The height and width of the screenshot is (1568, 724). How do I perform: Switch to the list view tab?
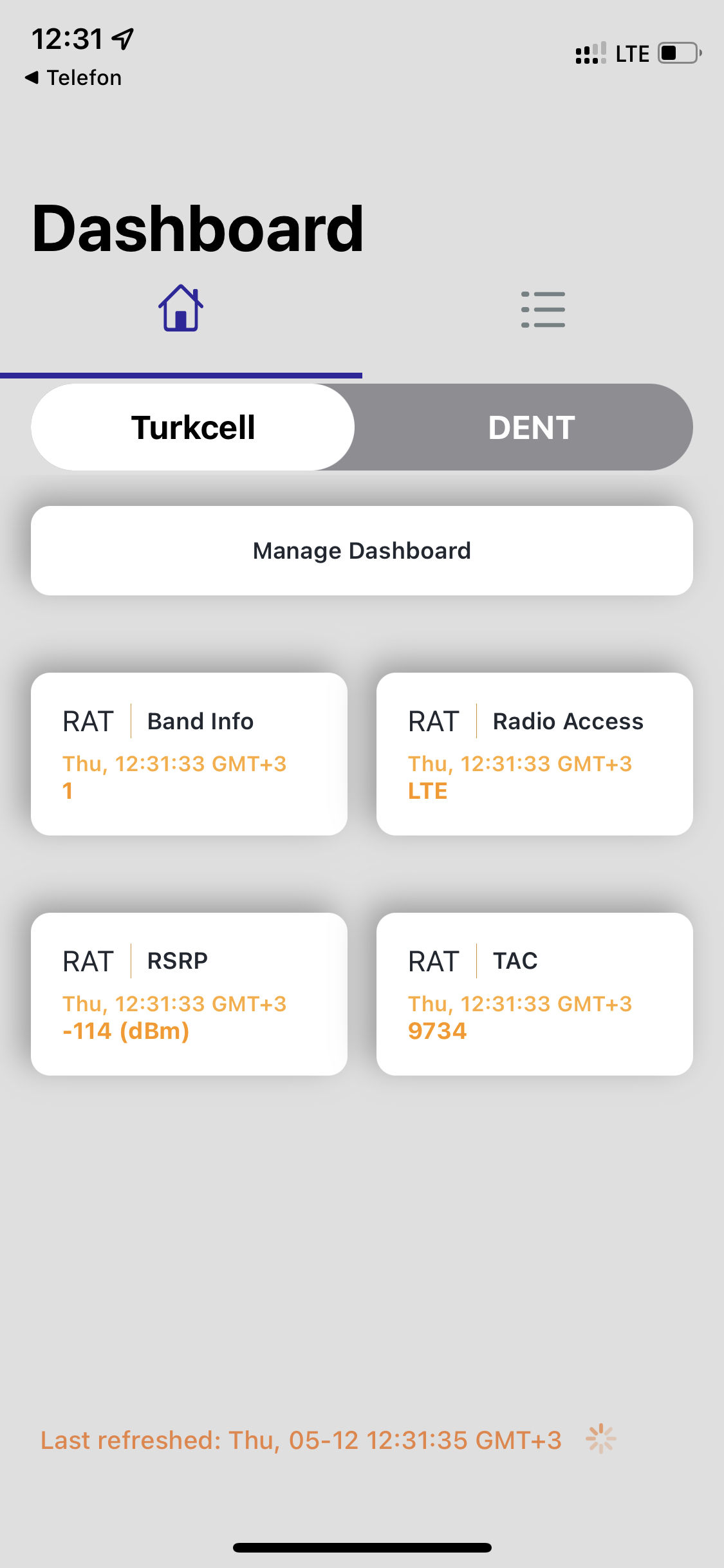[x=543, y=310]
